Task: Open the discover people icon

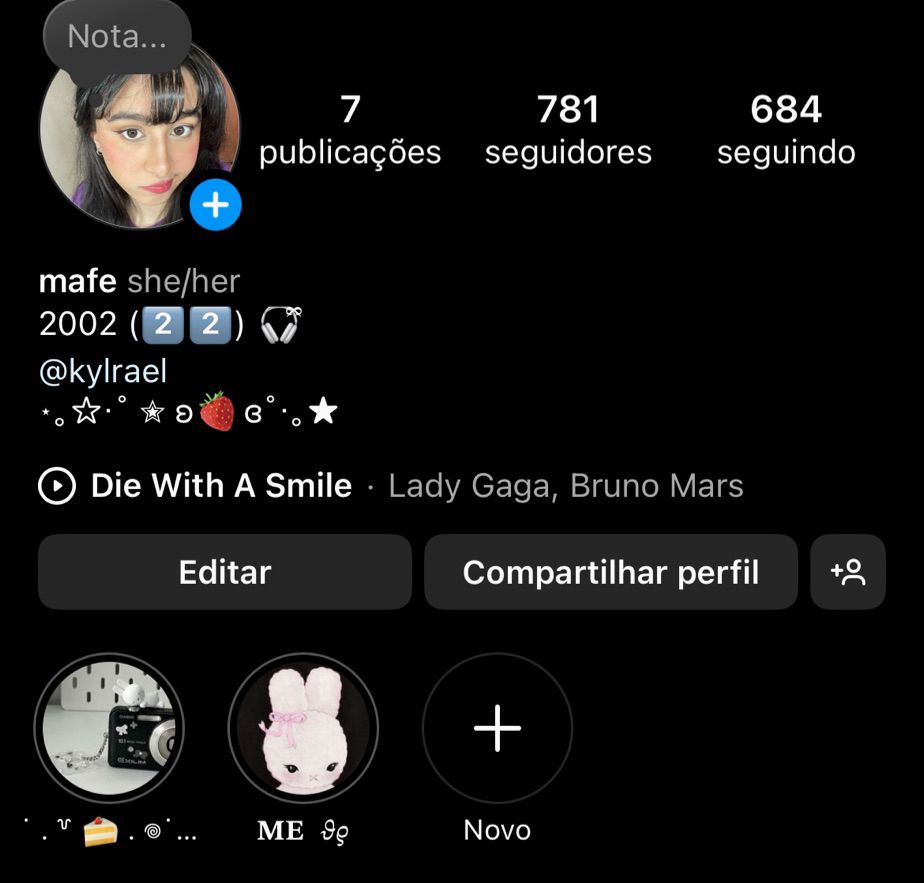Action: [x=847, y=572]
